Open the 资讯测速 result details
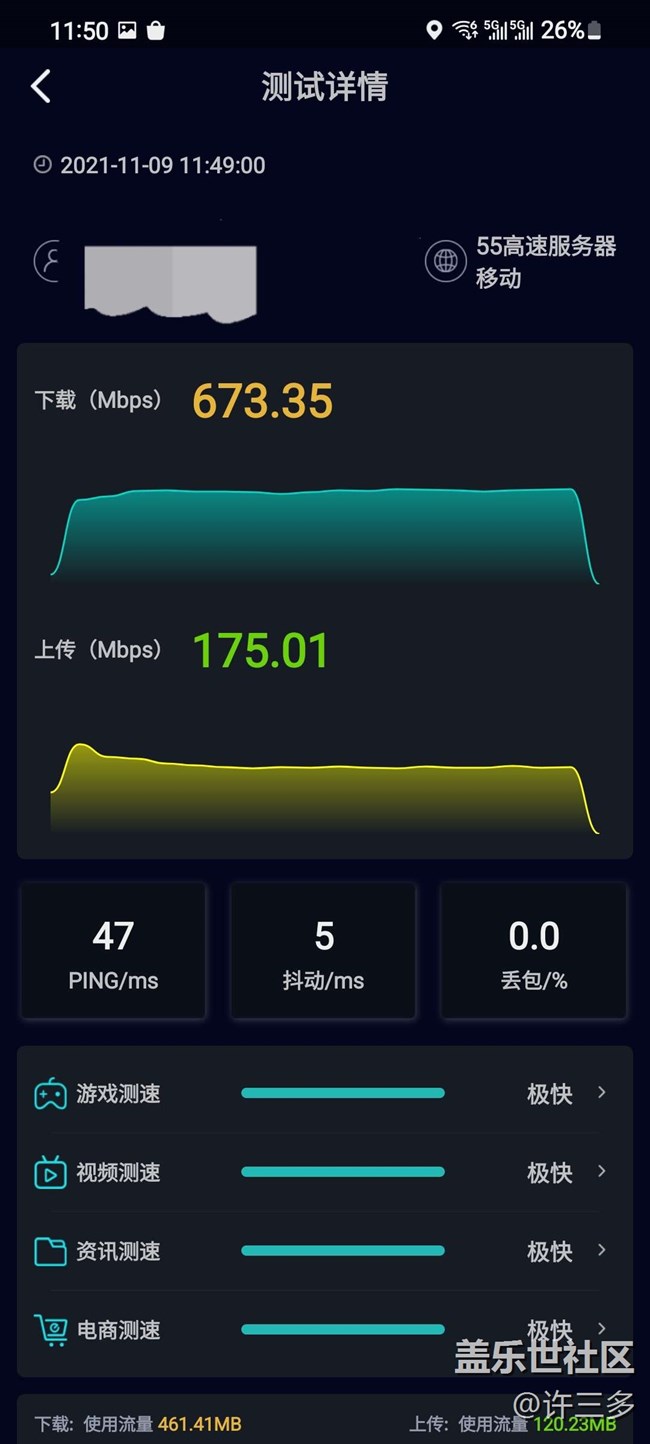The image size is (650, 1444). (x=324, y=1251)
